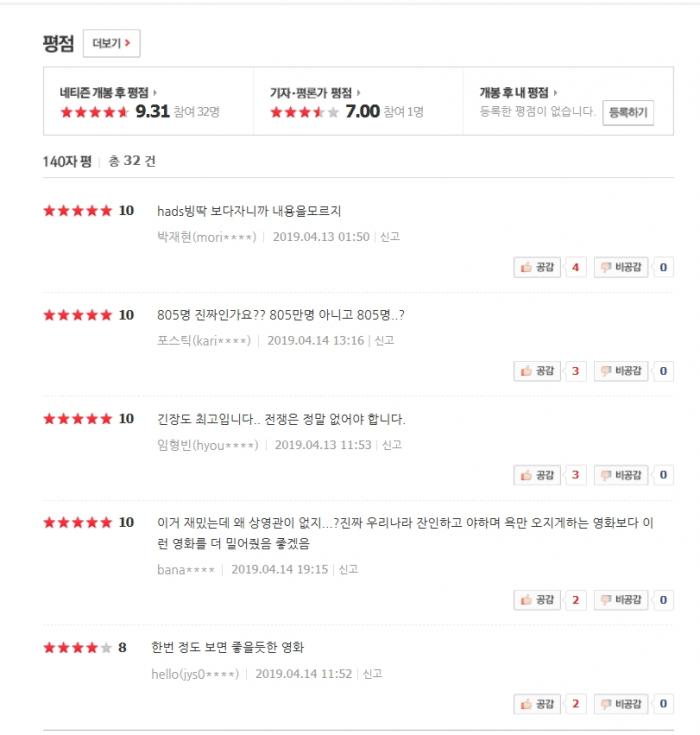
Task: Open the 더보기 button next to 평점
Action: click(x=111, y=44)
